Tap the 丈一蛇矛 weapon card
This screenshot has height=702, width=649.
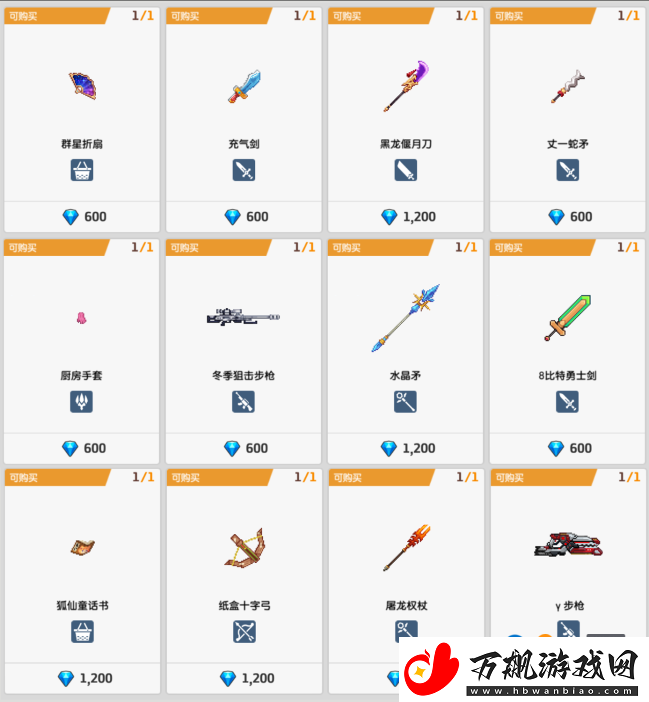point(568,110)
